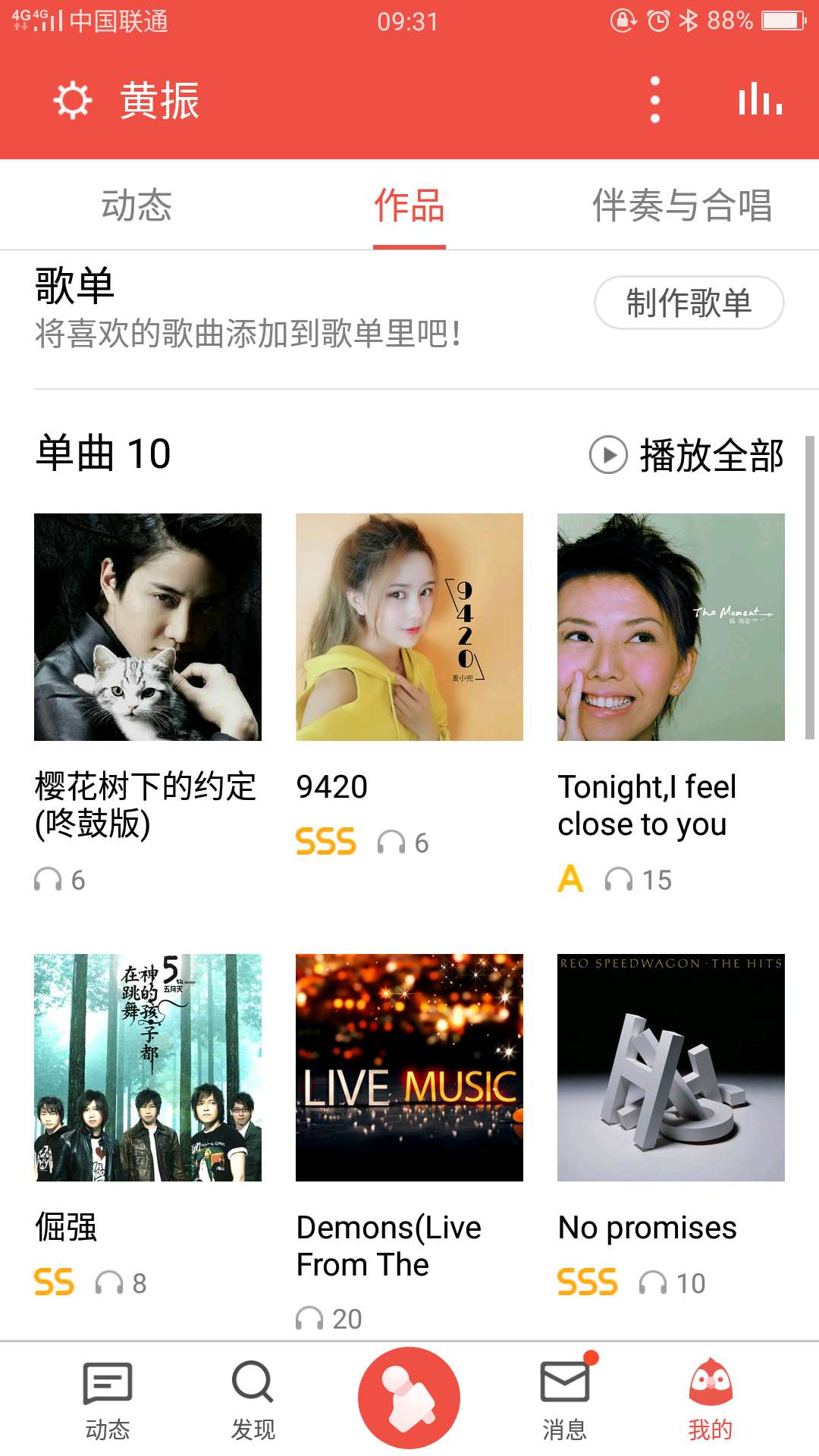This screenshot has height=1456, width=819.
Task: Open Tonight,I feel close to you
Action: click(671, 627)
